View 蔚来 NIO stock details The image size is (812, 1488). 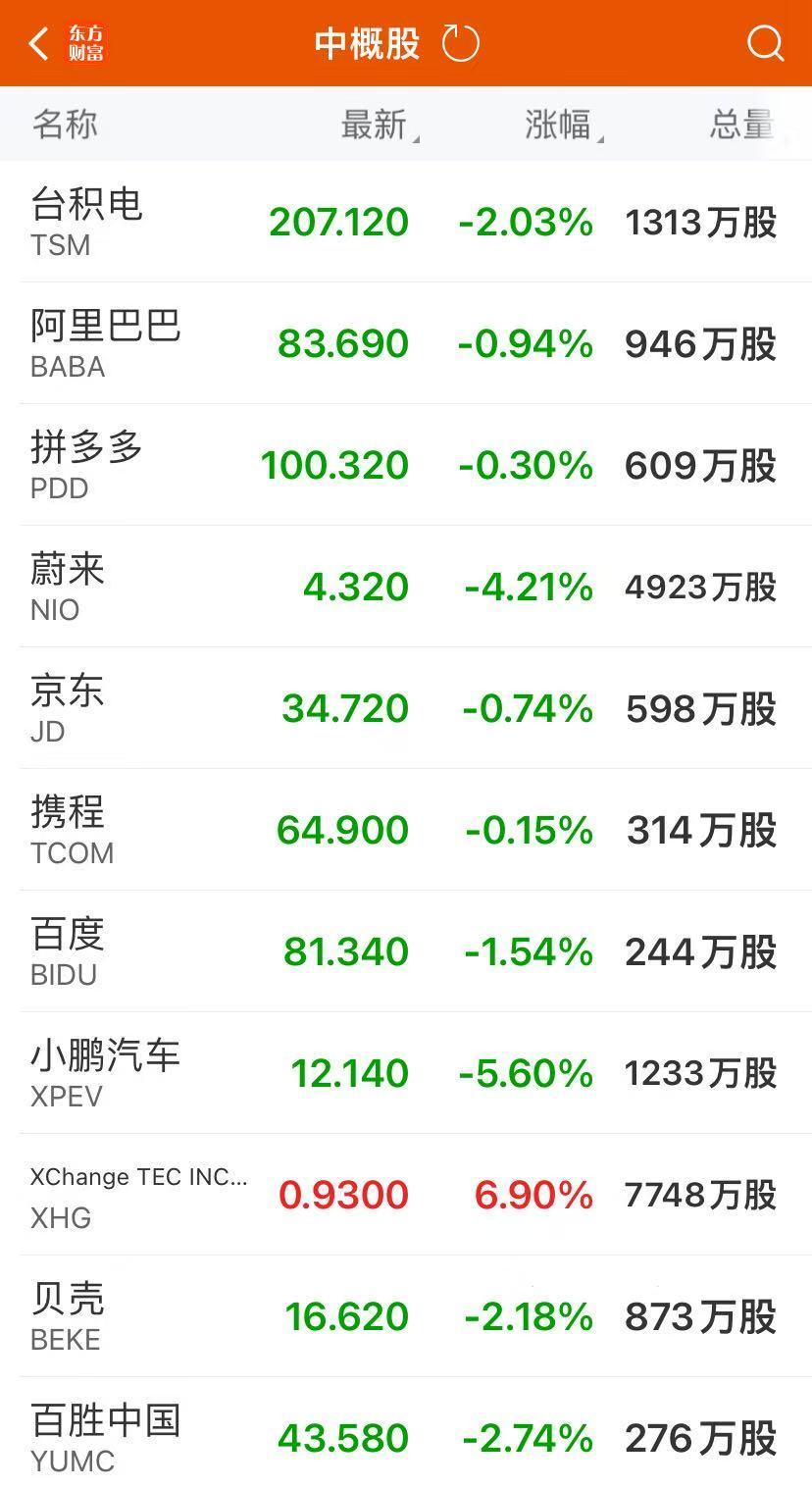tap(406, 587)
